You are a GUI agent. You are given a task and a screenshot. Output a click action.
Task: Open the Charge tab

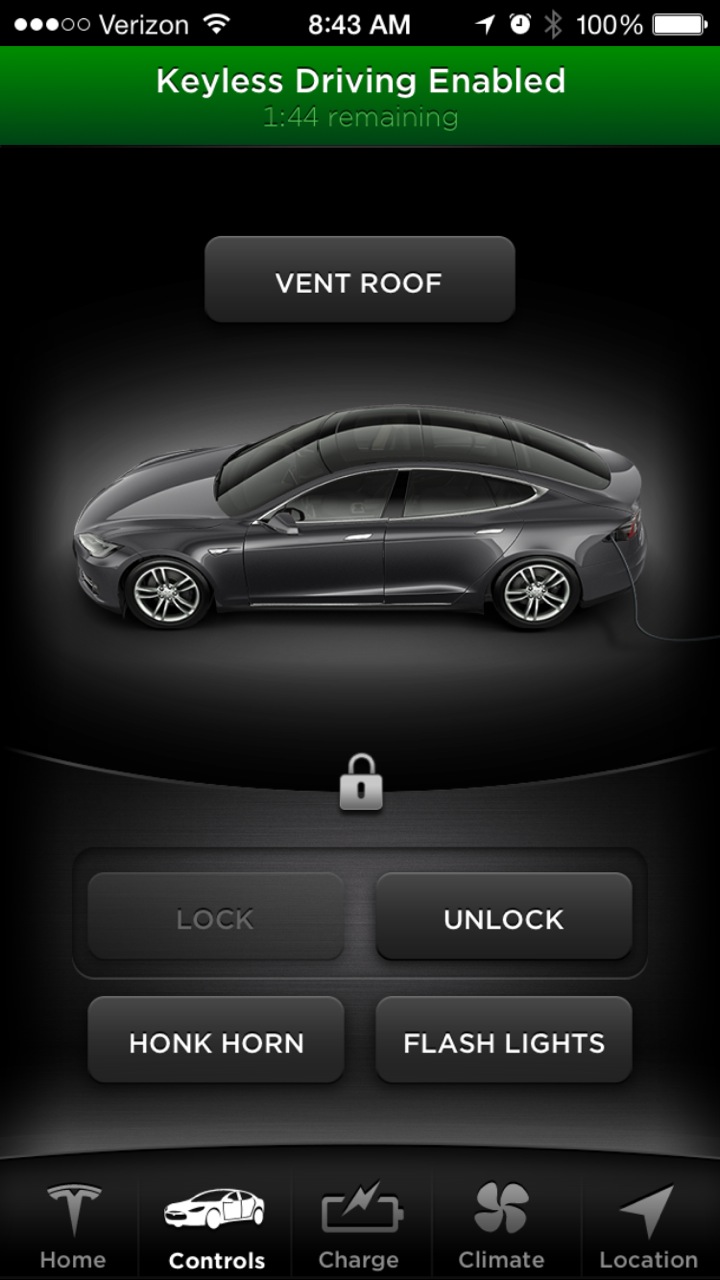[360, 1223]
